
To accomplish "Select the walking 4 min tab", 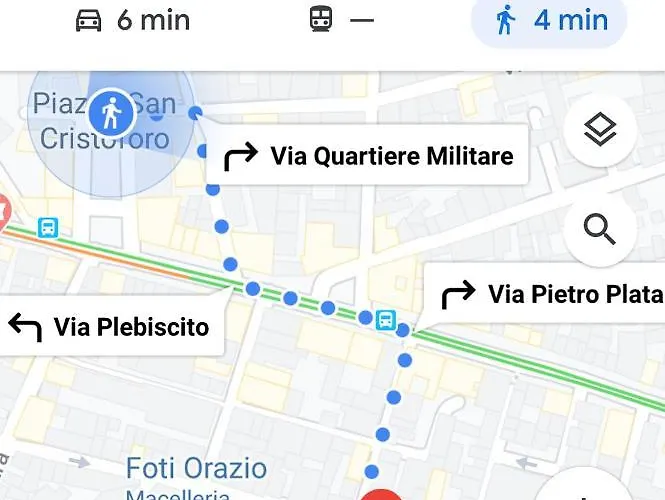I will pyautogui.click(x=548, y=20).
